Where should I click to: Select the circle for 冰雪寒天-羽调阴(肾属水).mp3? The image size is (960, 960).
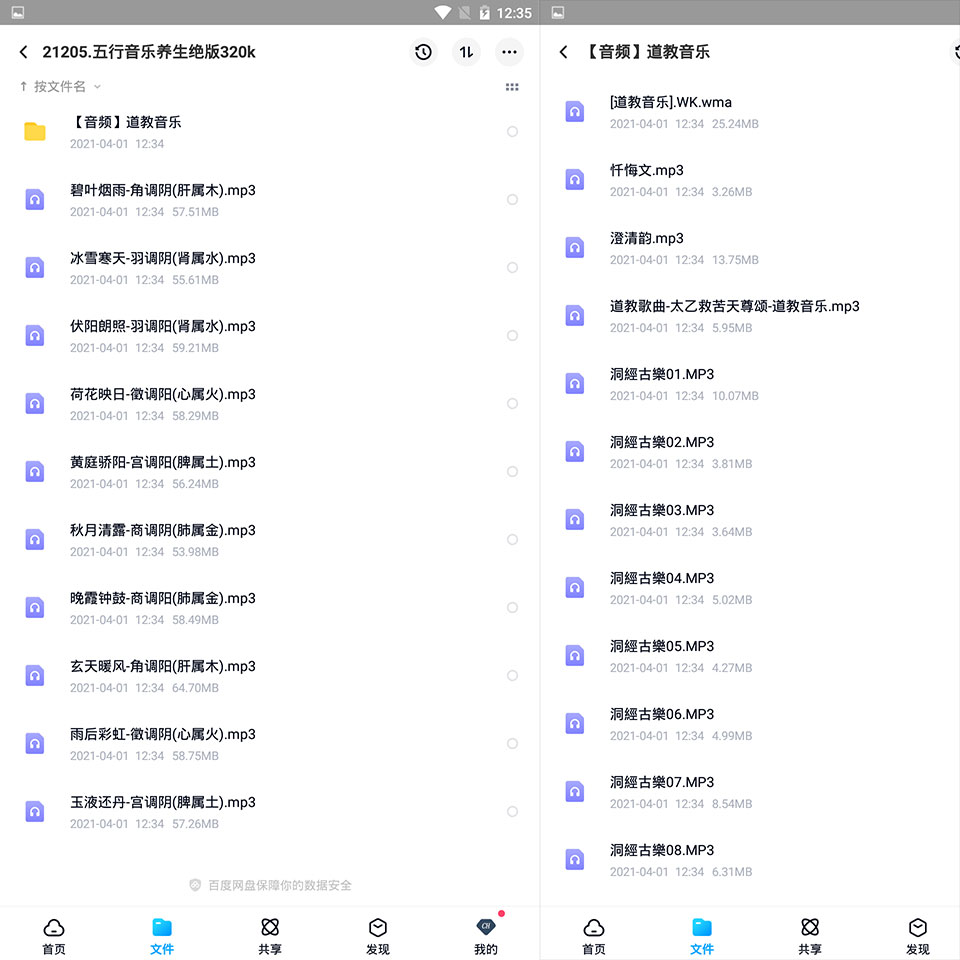coord(512,268)
